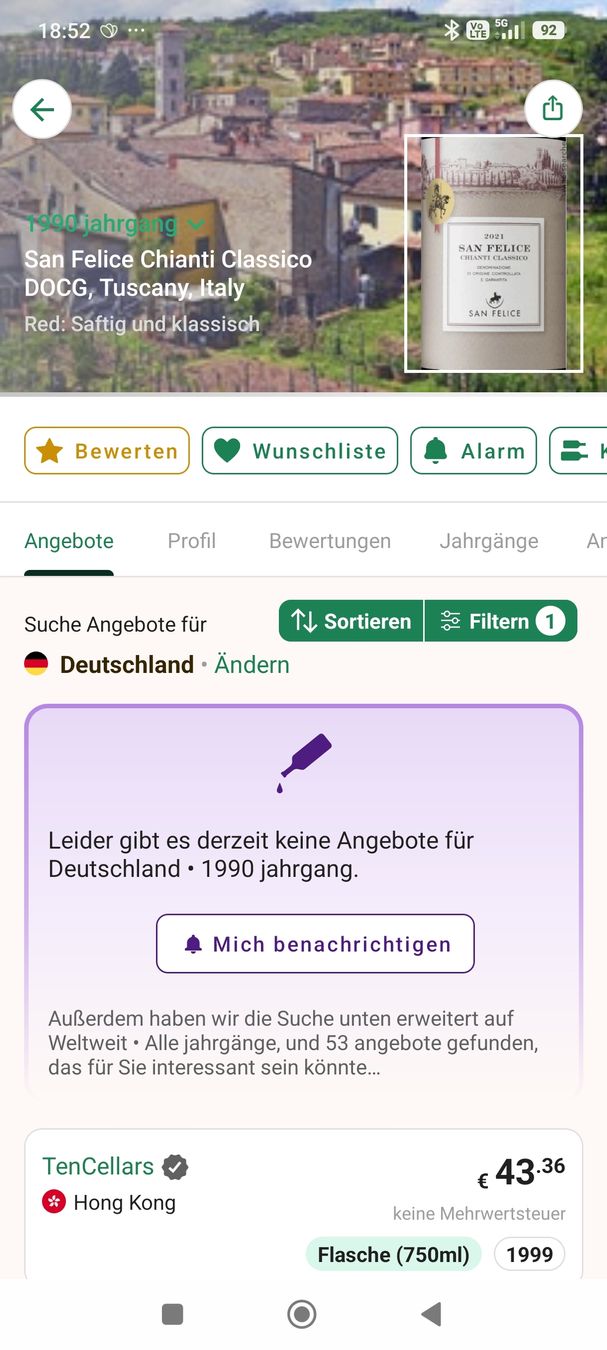
Task: Open Sortieren options
Action: coord(351,621)
